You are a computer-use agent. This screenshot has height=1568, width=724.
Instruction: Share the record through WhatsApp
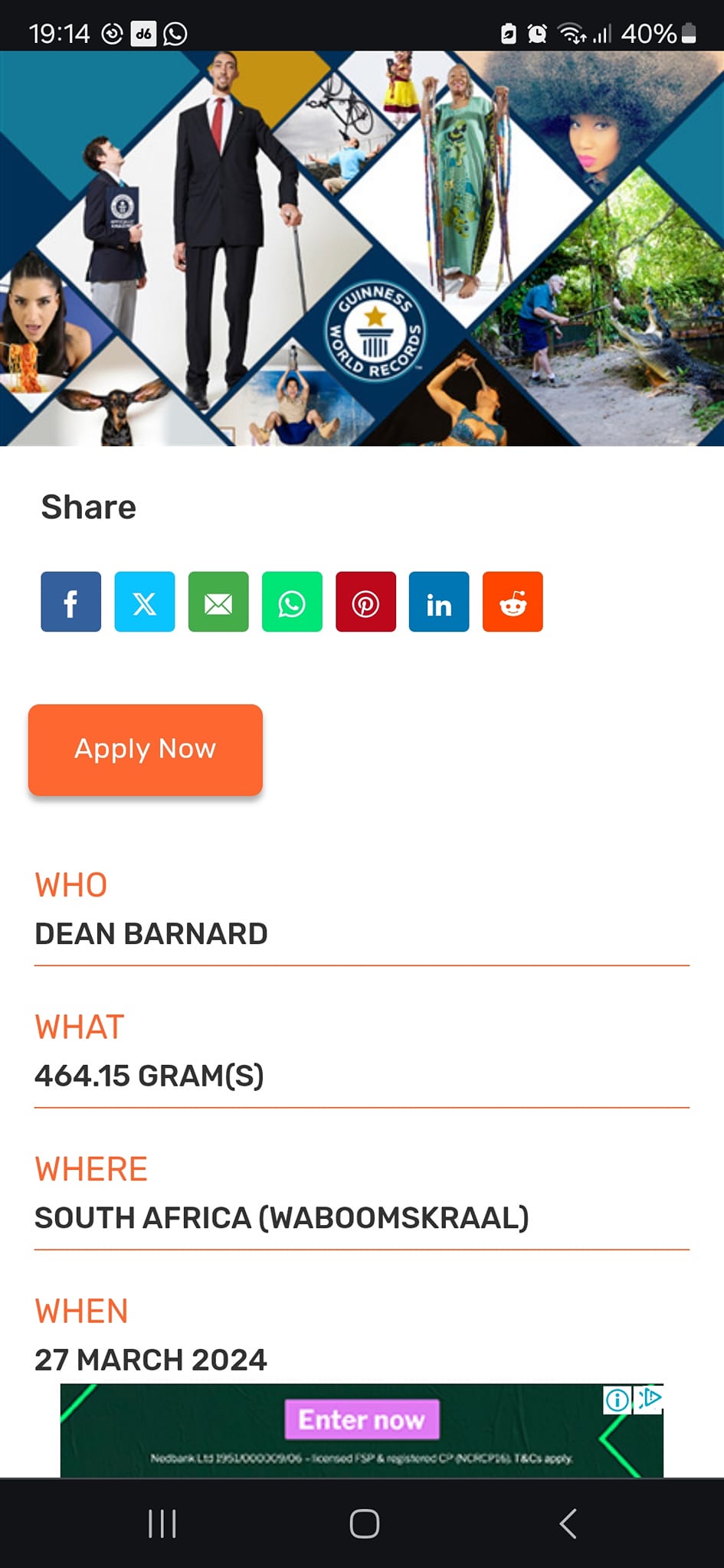click(292, 602)
